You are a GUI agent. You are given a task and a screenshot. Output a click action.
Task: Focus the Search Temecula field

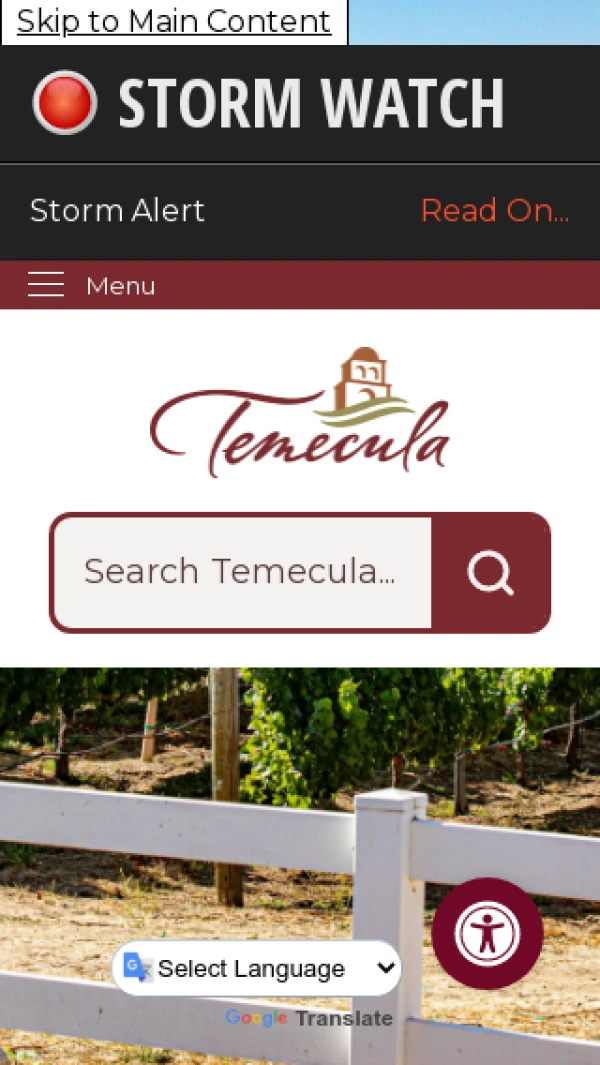pyautogui.click(x=242, y=572)
